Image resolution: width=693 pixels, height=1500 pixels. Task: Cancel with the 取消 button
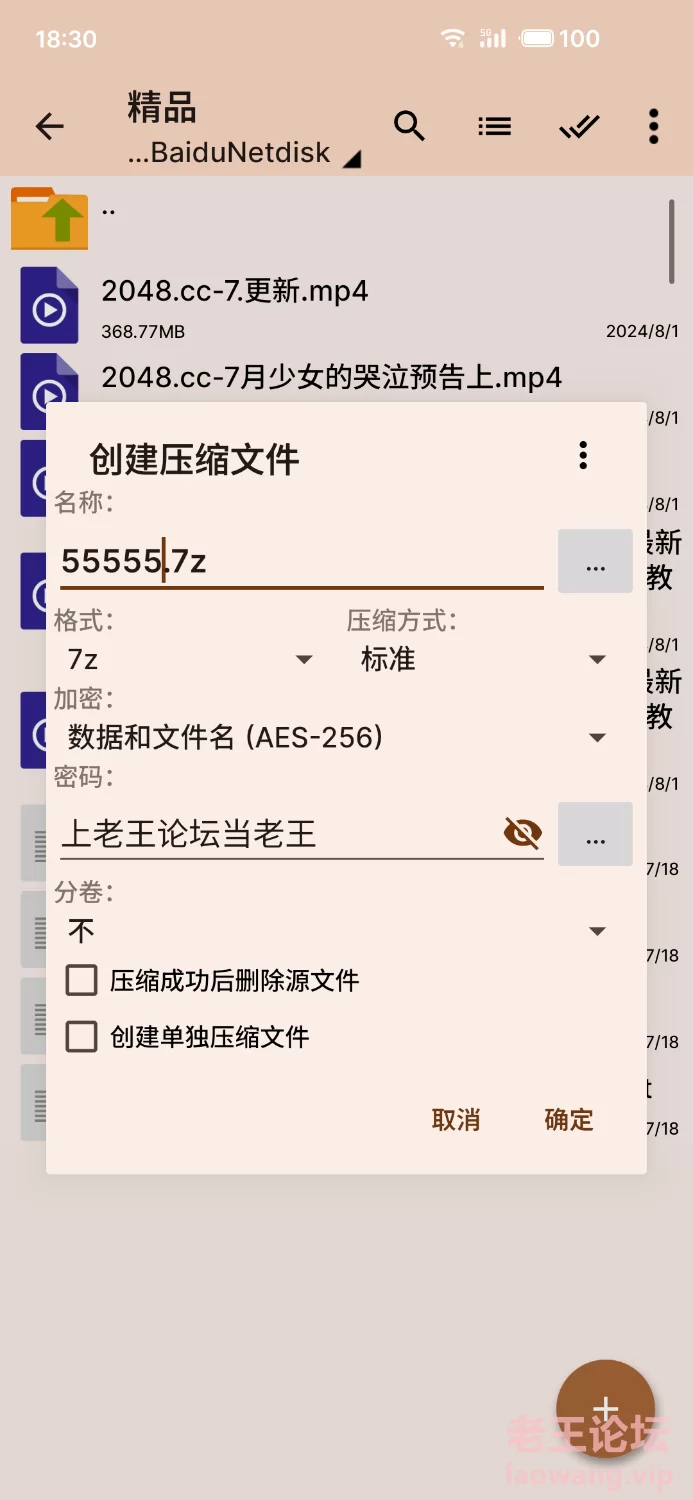(456, 1120)
